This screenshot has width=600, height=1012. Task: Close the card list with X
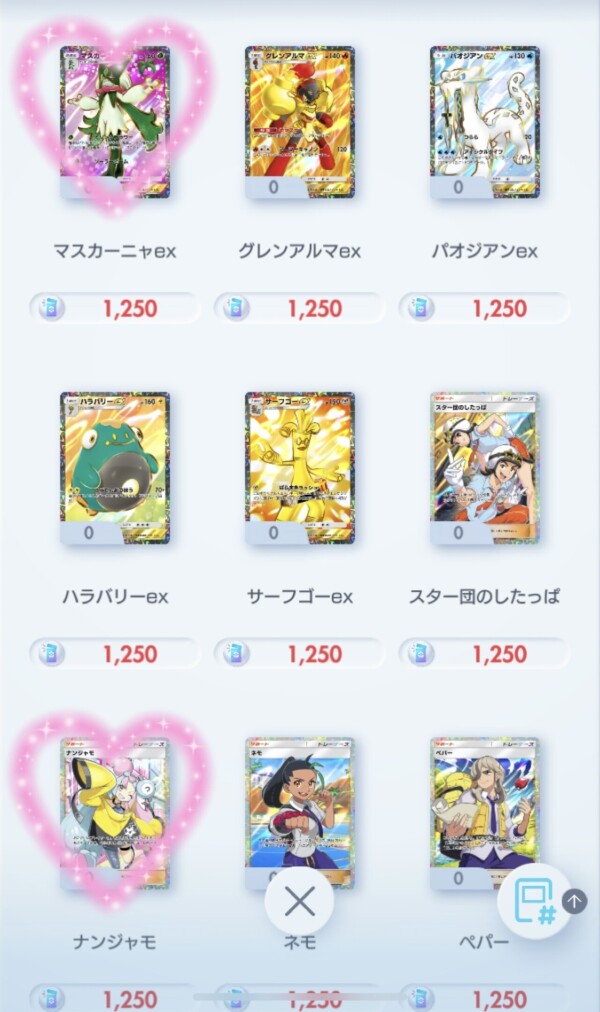299,902
